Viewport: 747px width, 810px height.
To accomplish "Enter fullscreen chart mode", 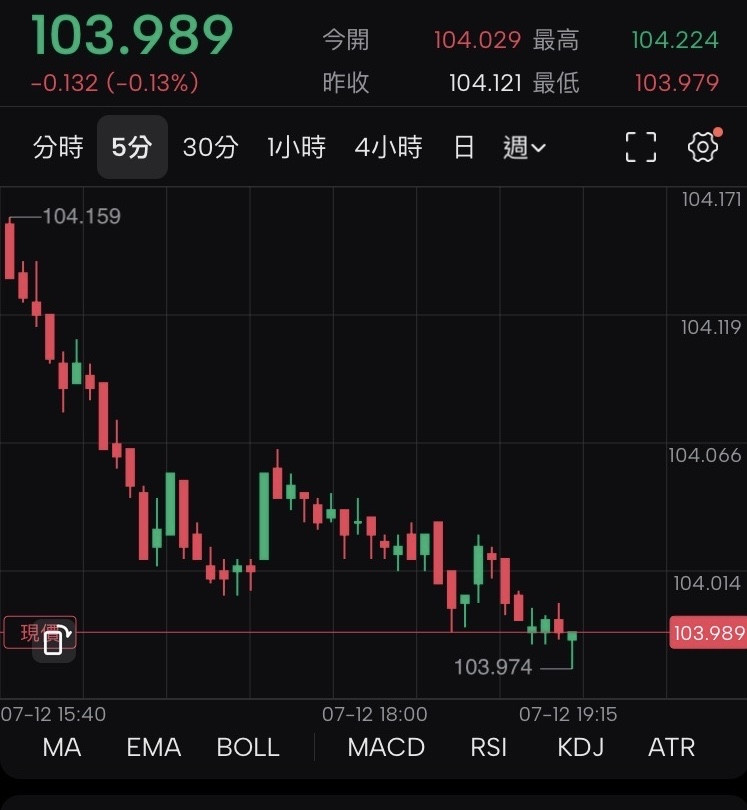I will 641,147.
